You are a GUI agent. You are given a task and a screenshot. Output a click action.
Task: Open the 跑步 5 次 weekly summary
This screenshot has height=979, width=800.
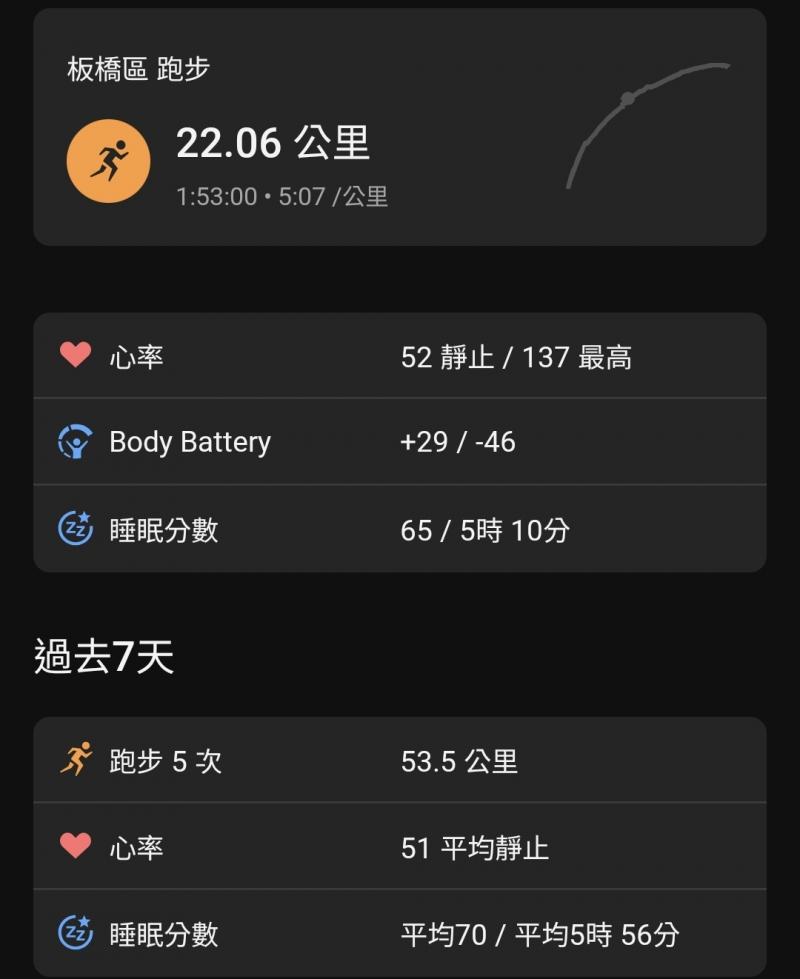pos(400,761)
